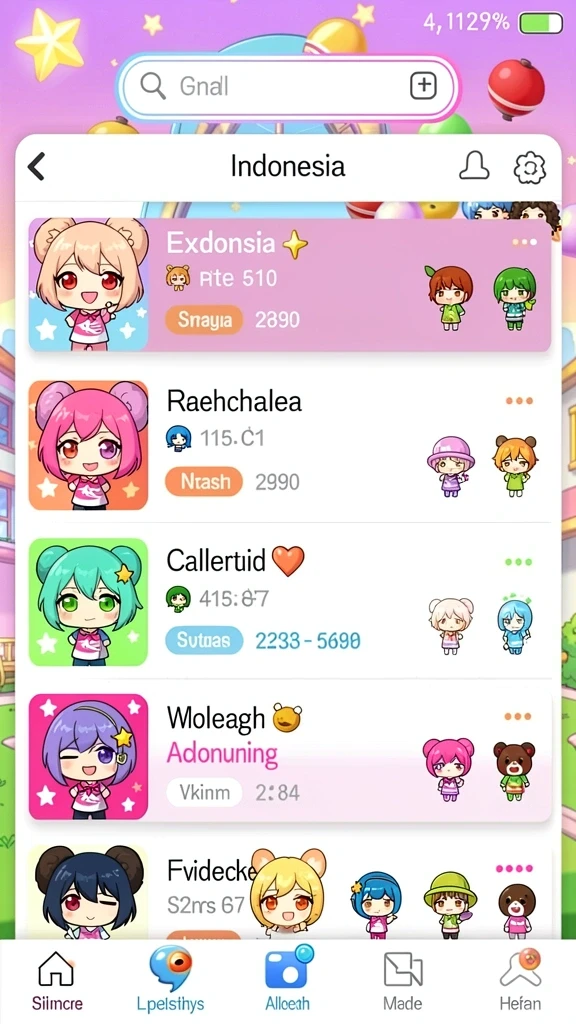This screenshot has width=576, height=1024.
Task: Tap the Snayia chip on Exdonsia
Action: tap(204, 320)
